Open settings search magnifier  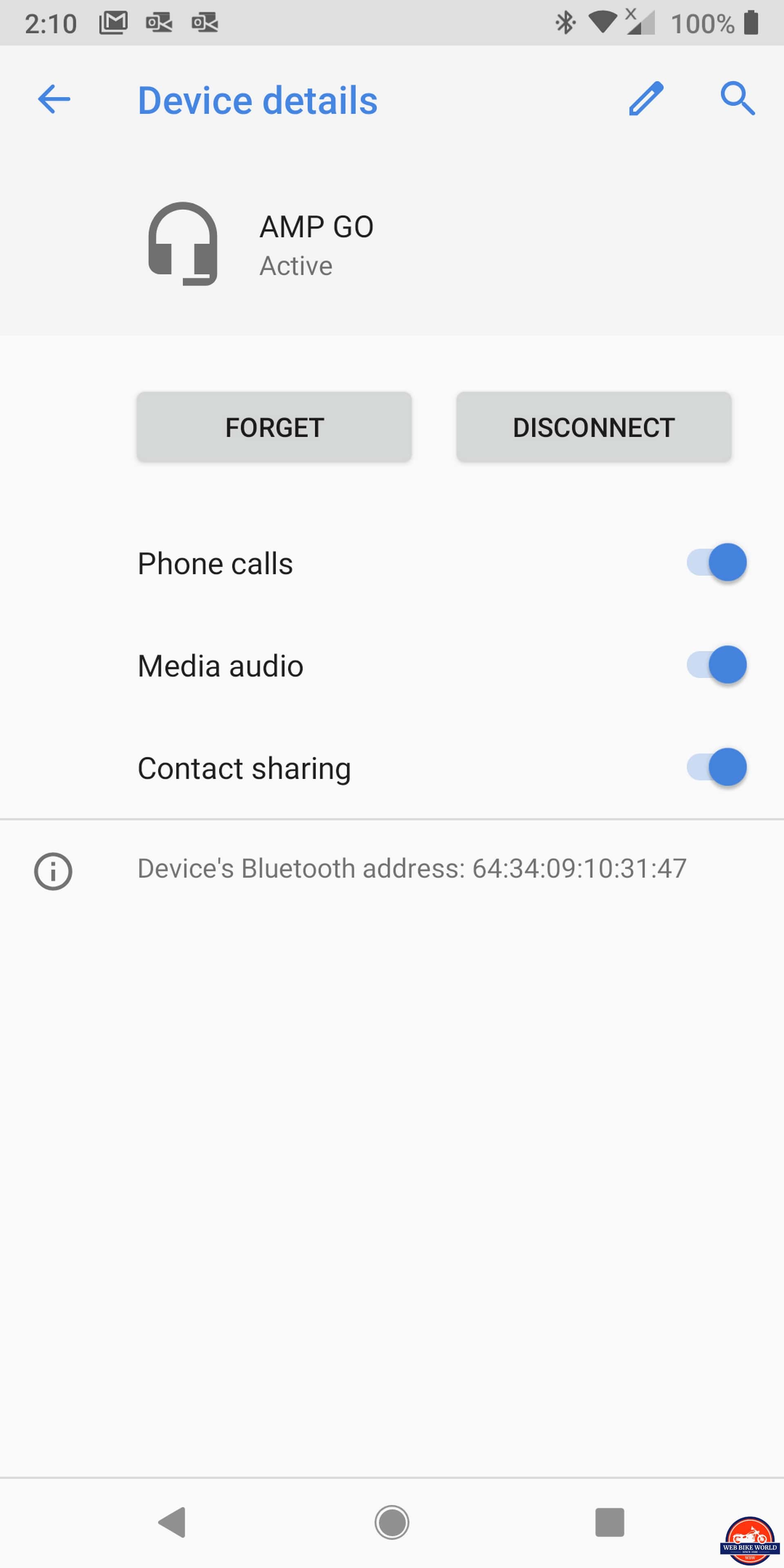point(738,98)
